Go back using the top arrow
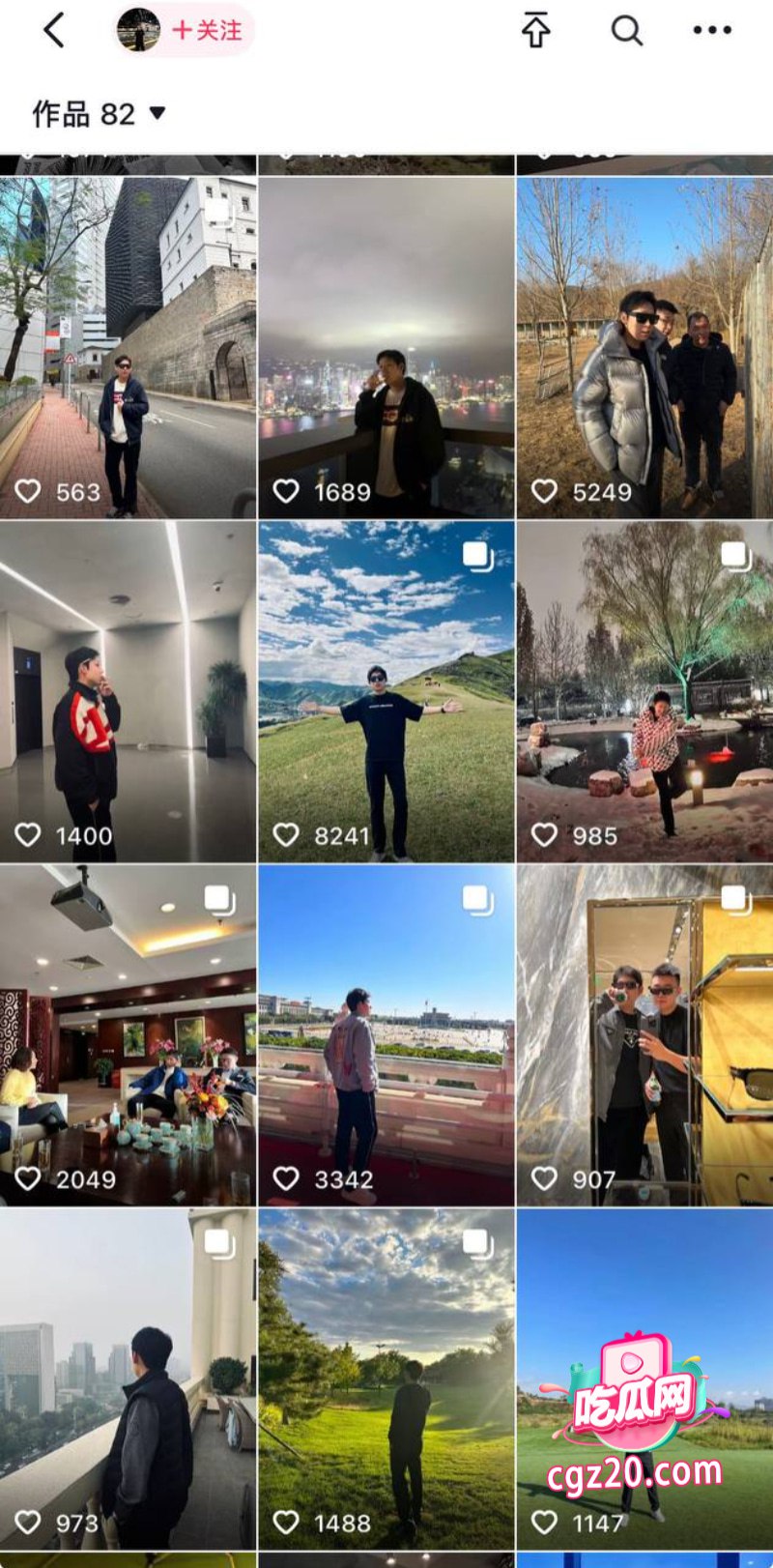773x1568 pixels. [54, 31]
